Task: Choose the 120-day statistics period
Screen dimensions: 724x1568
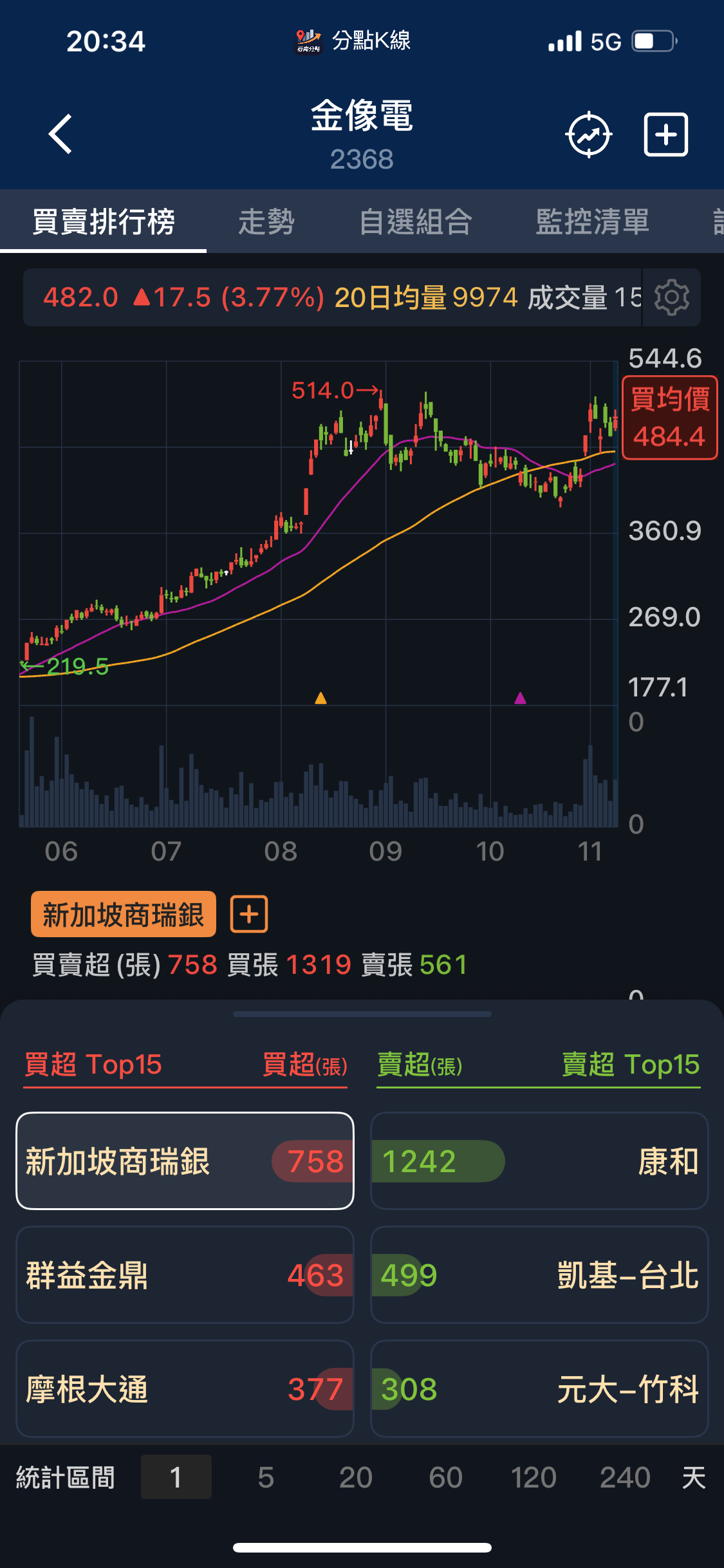Action: click(x=534, y=1477)
